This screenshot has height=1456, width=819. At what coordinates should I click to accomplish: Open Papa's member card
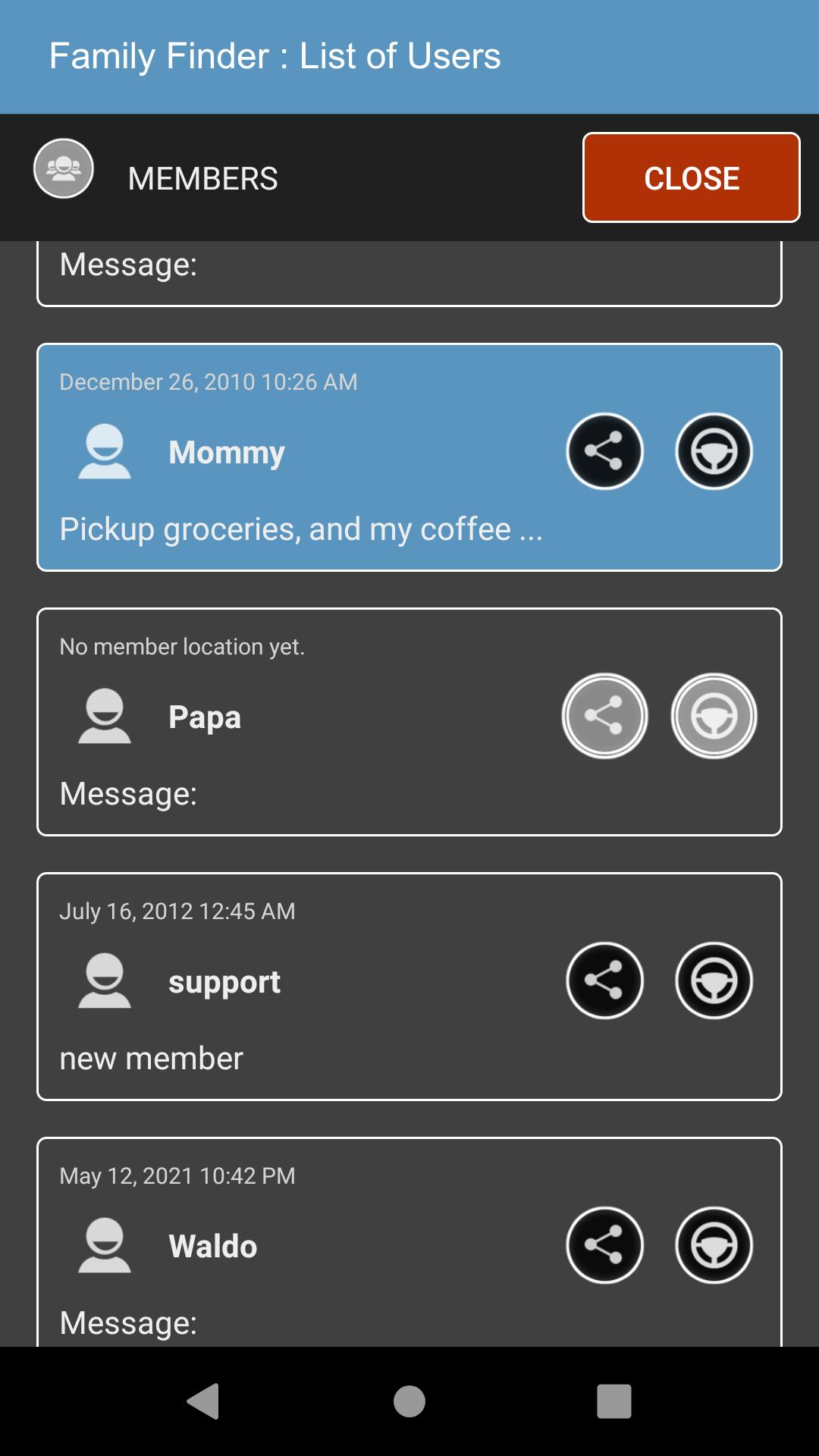[409, 722]
